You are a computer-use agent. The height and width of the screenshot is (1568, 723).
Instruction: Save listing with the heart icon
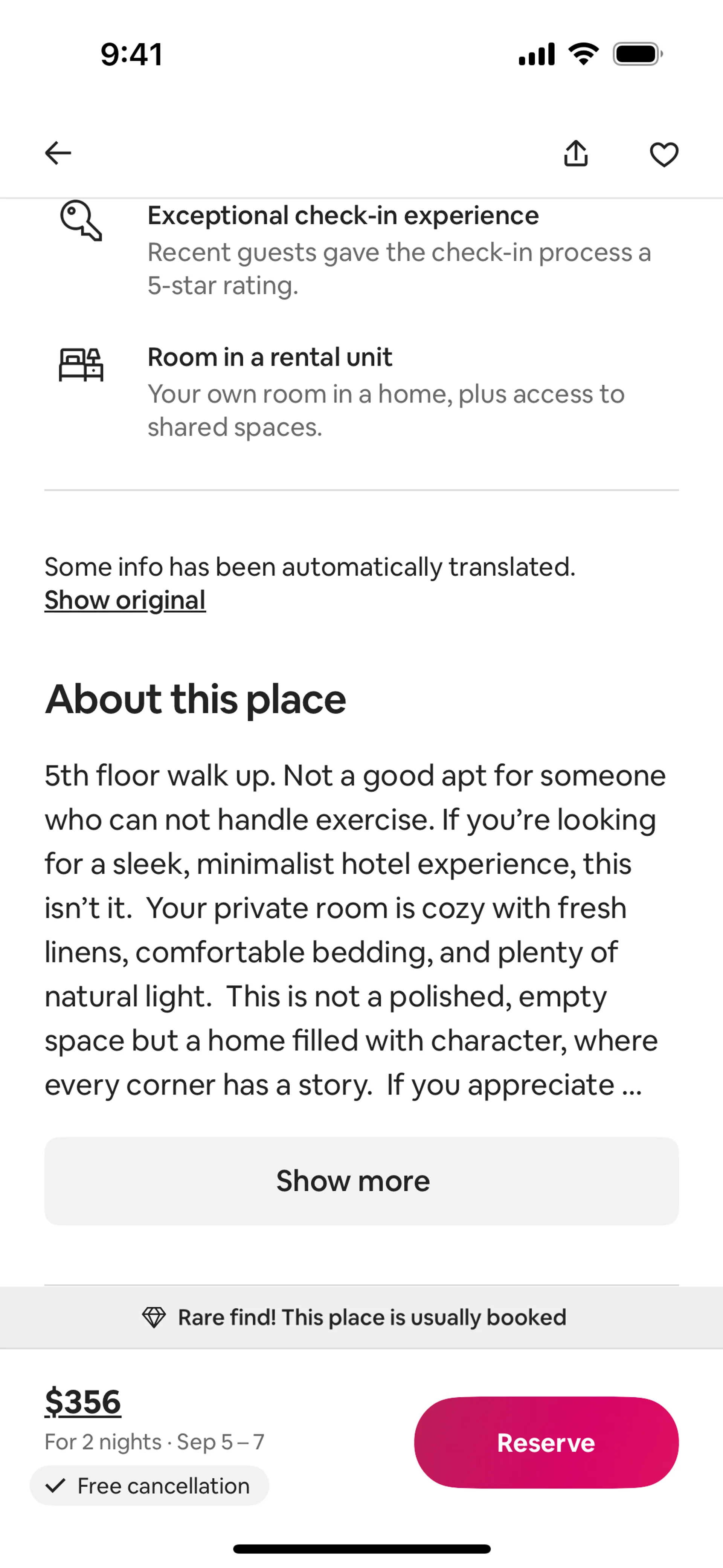tap(664, 154)
